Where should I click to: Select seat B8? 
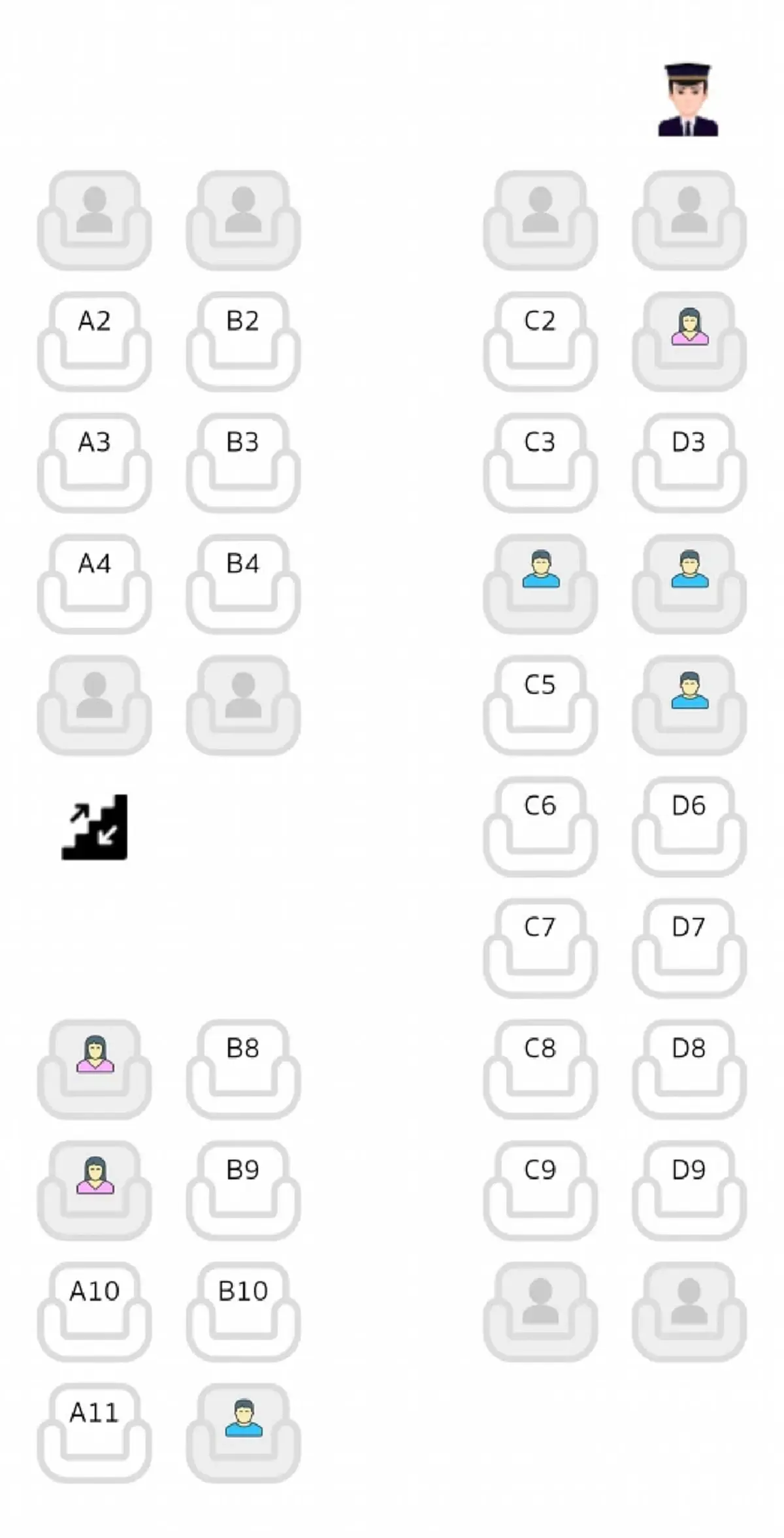pos(243,1068)
